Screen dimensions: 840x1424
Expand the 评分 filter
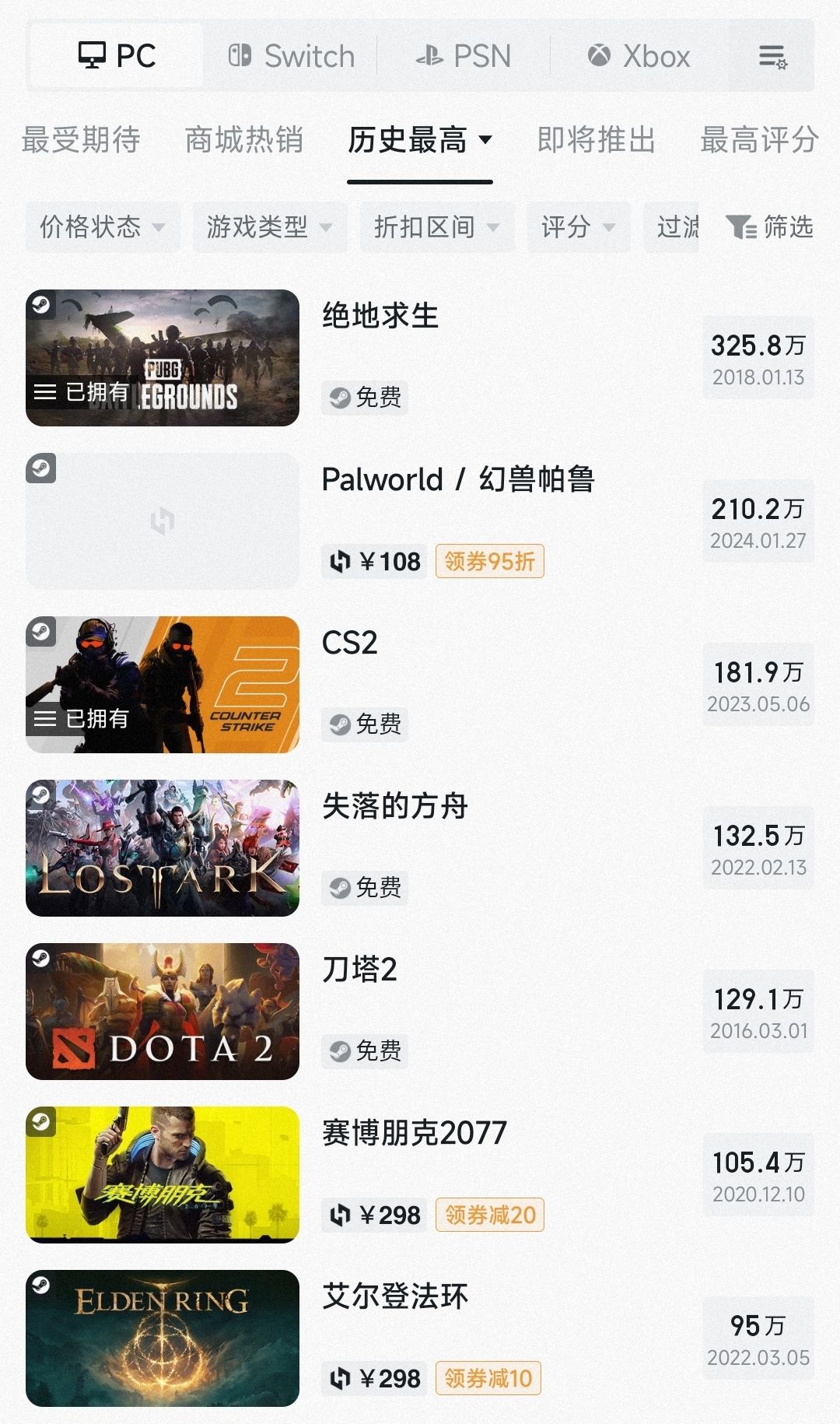(578, 227)
